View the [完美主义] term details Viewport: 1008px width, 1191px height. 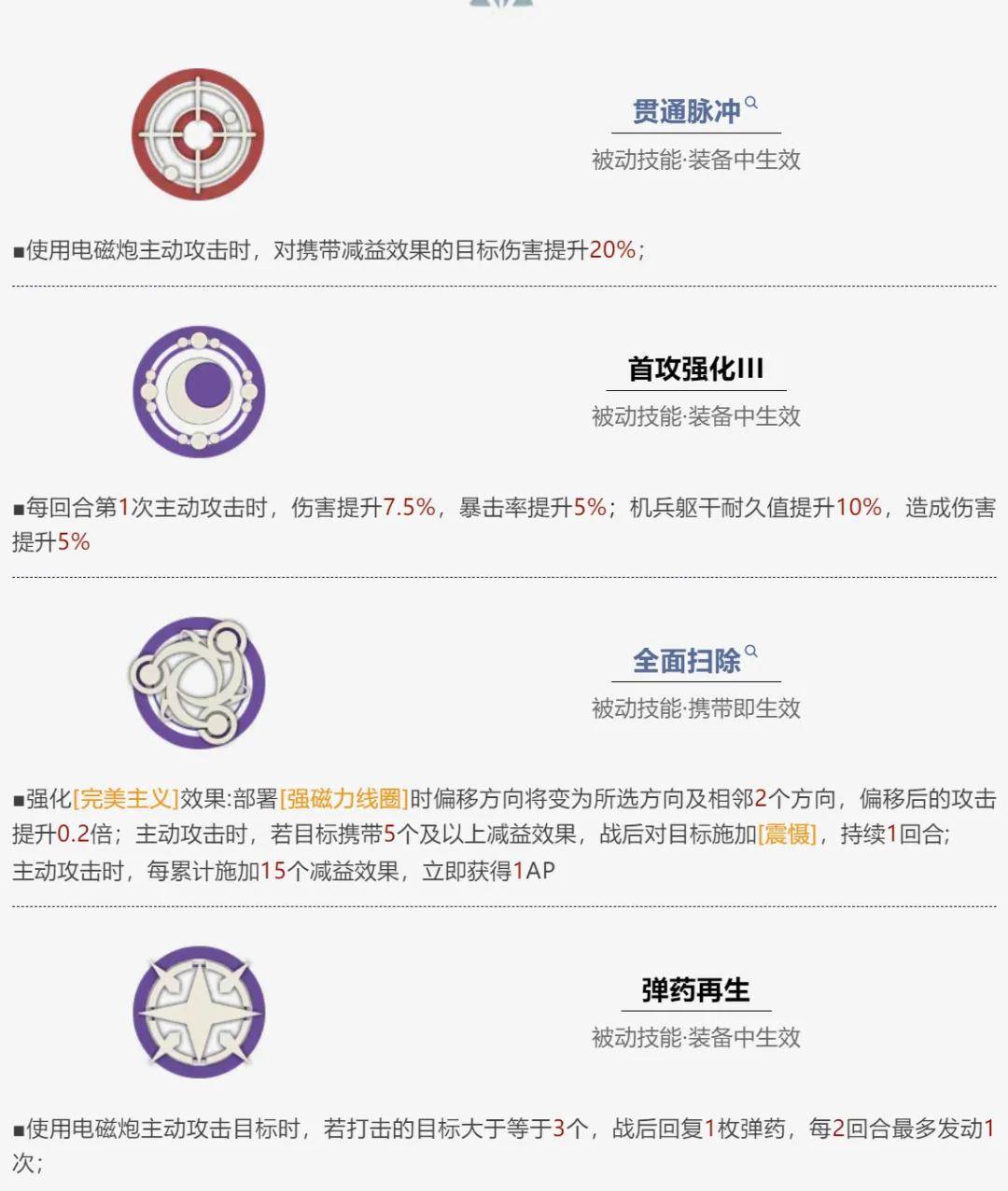(125, 799)
